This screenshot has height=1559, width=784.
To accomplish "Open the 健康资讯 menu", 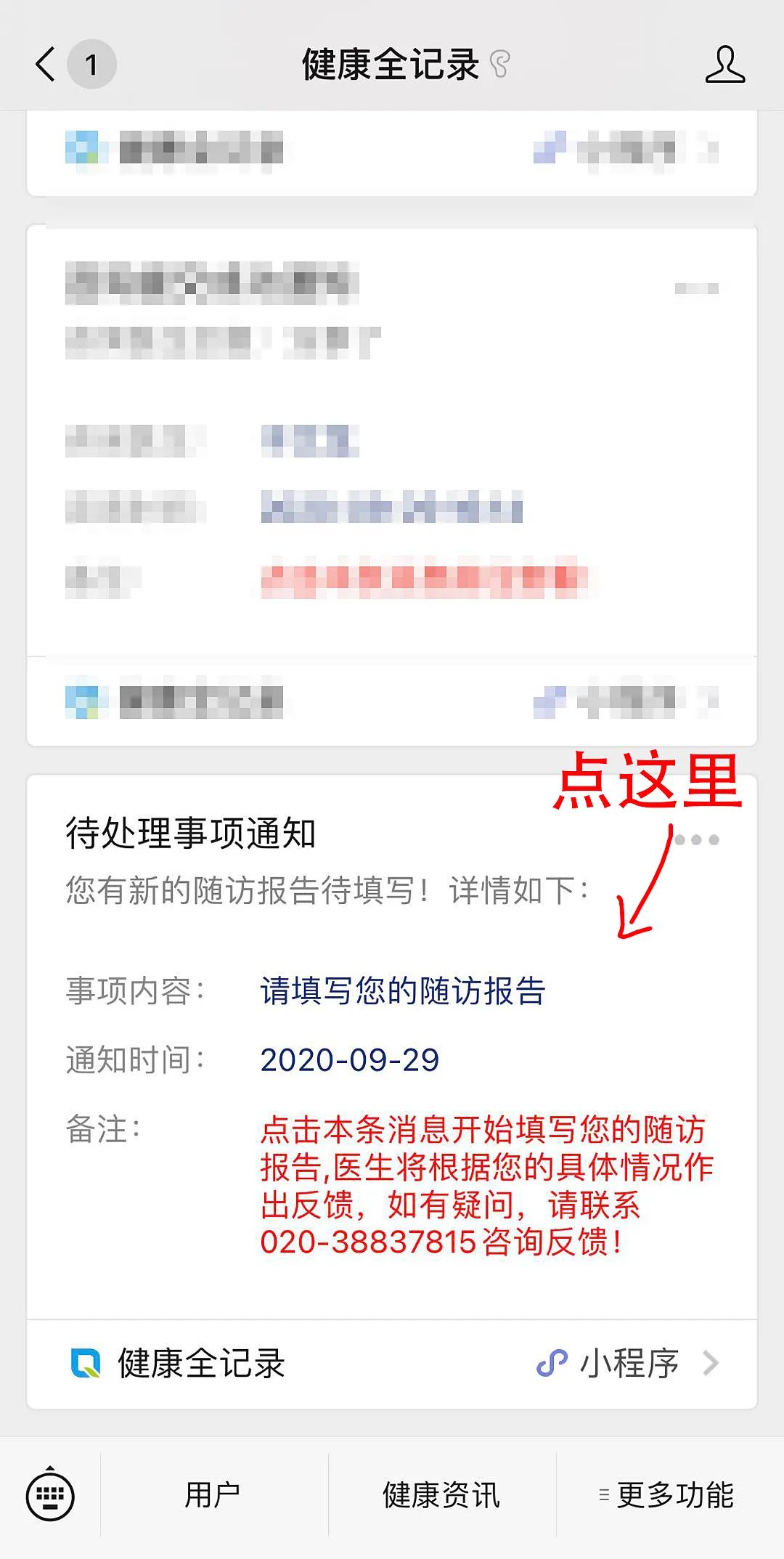I will tap(441, 1495).
